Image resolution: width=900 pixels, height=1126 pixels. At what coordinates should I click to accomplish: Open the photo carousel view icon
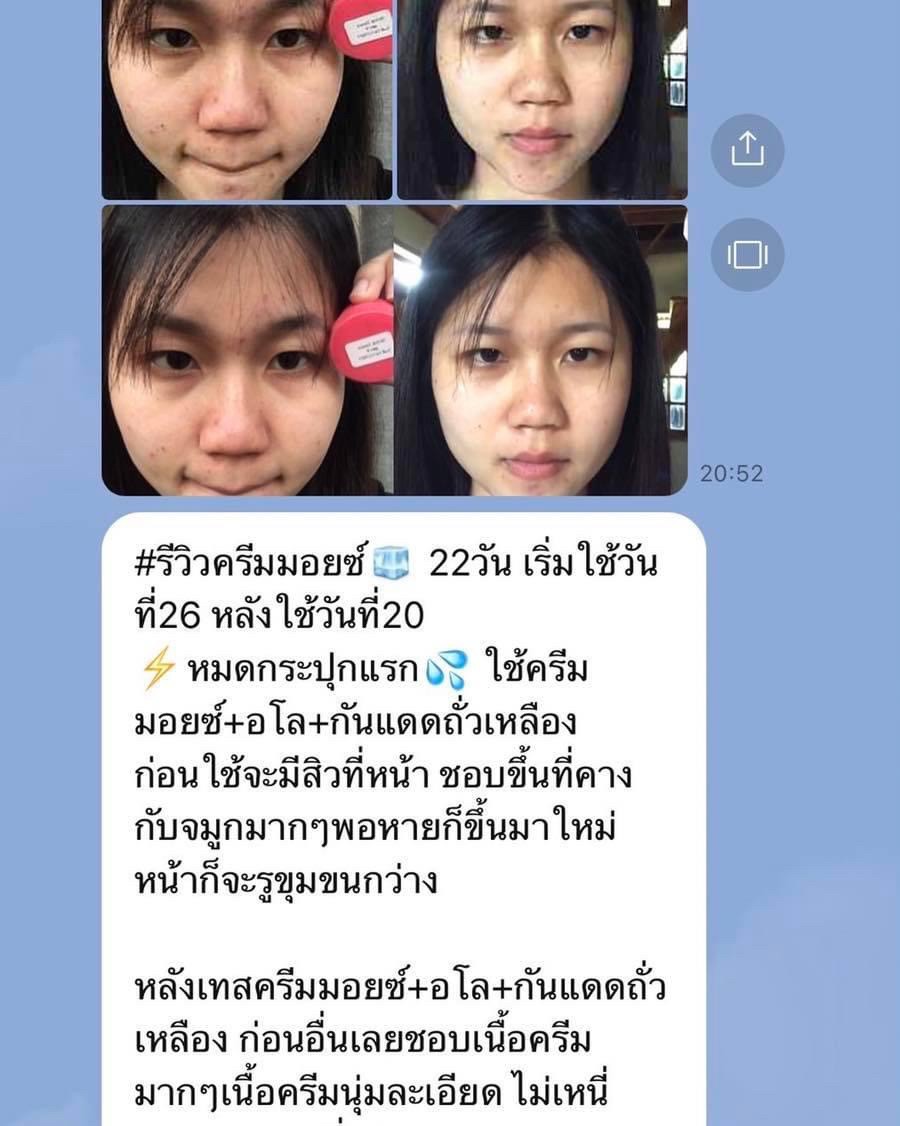click(747, 255)
